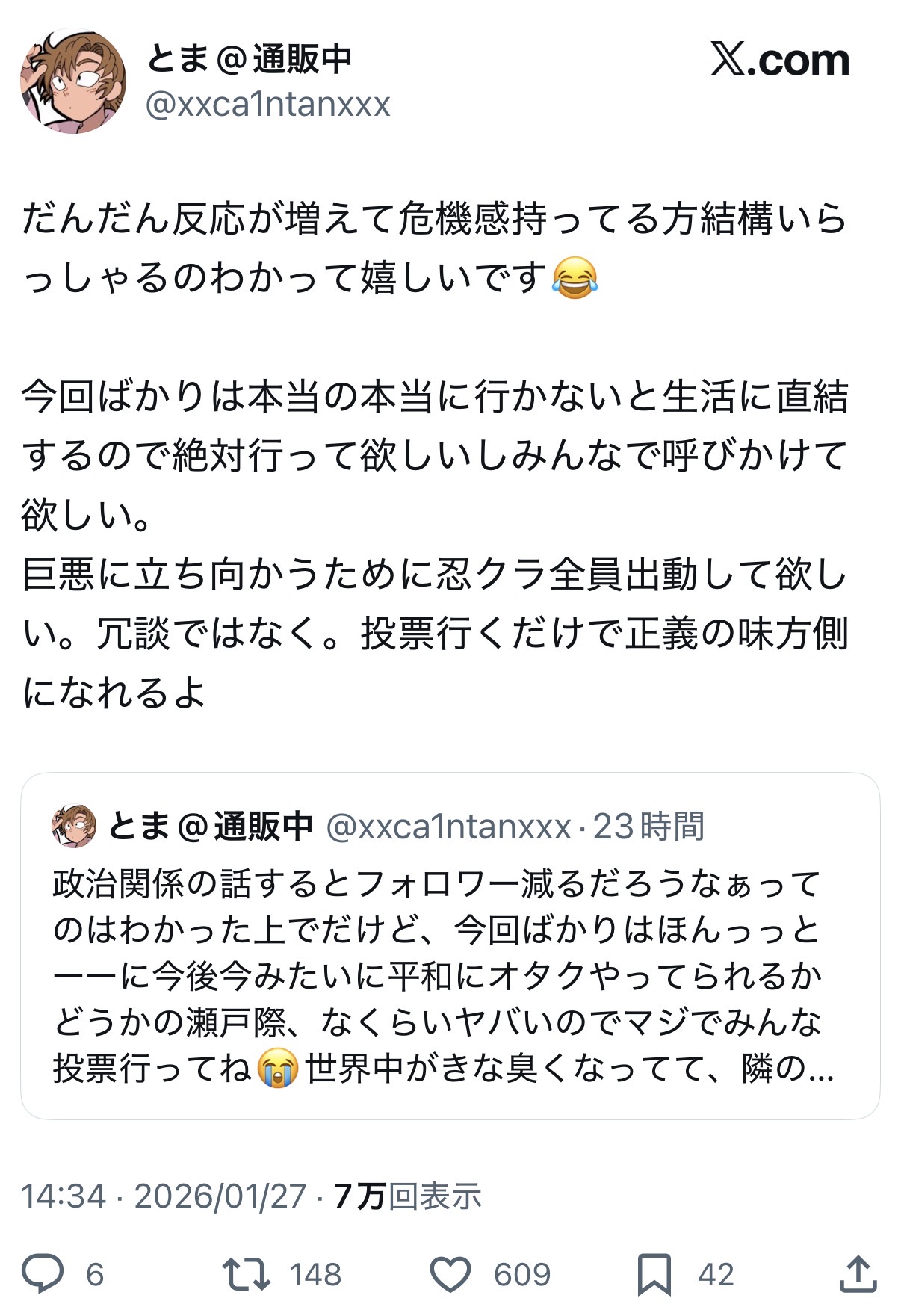The width and height of the screenshot is (901, 1316).
Task: Repost this post with 148 reposts
Action: click(x=247, y=1273)
